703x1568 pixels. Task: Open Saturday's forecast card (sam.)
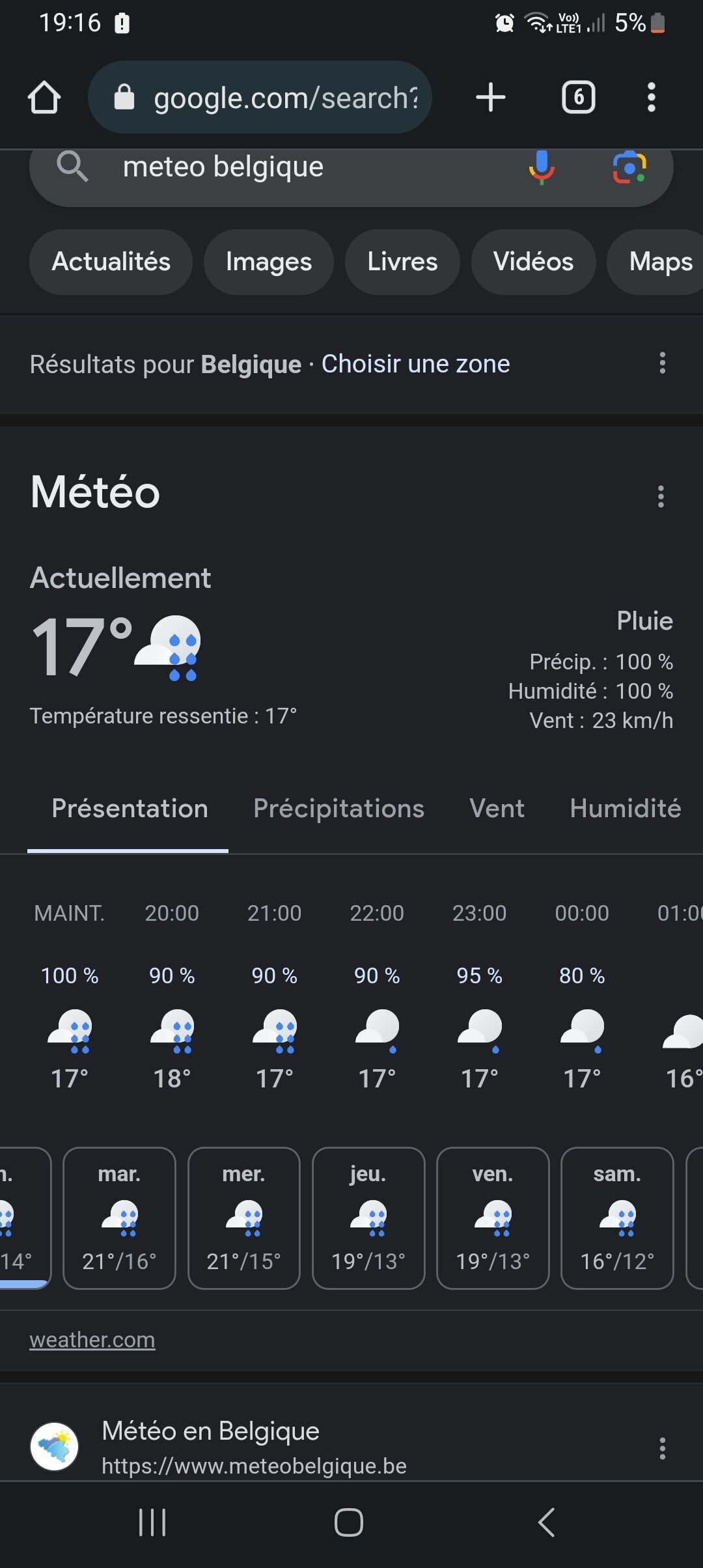point(617,1218)
